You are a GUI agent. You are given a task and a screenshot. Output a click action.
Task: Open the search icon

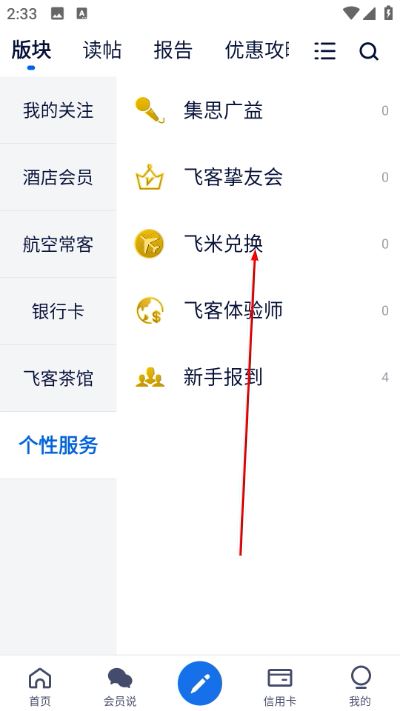[369, 51]
